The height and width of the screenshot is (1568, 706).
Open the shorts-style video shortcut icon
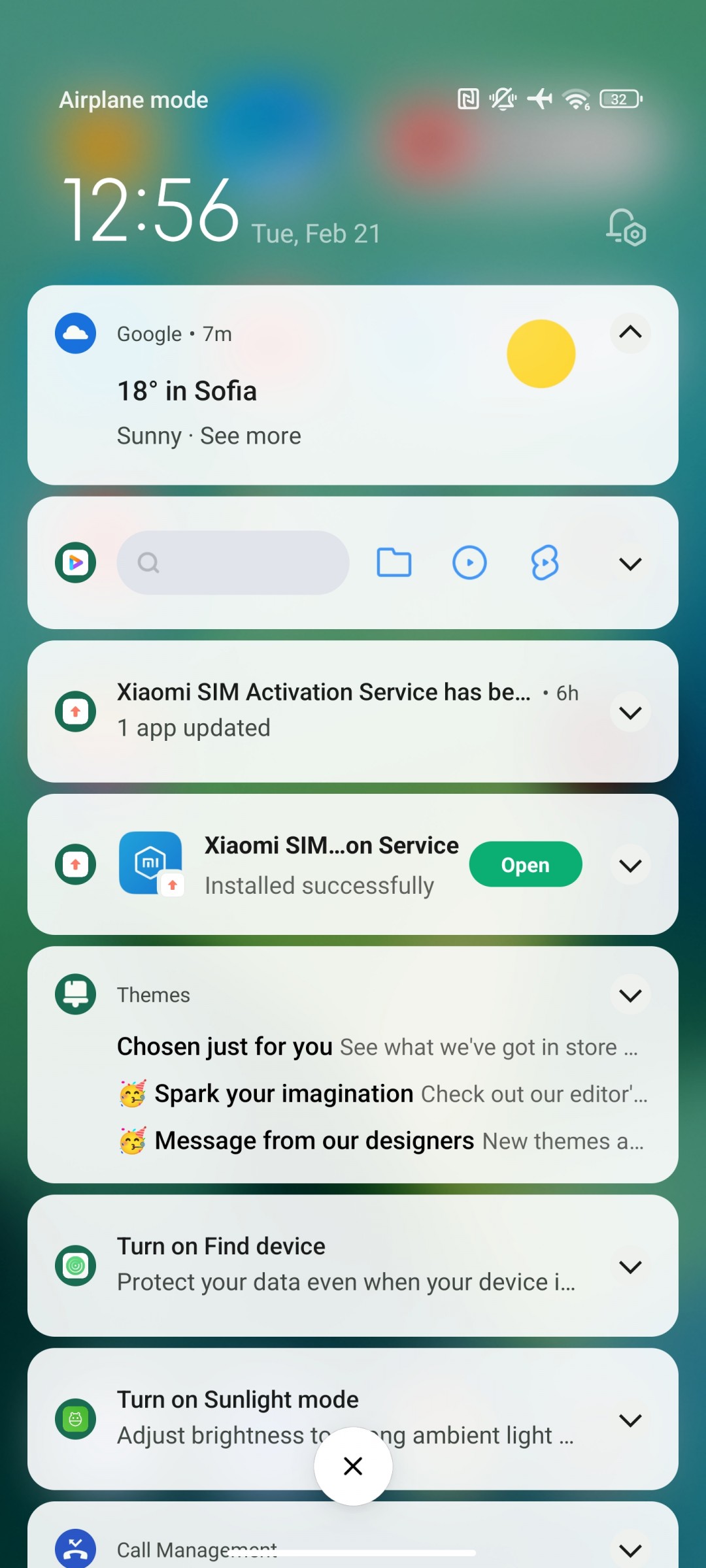point(545,563)
